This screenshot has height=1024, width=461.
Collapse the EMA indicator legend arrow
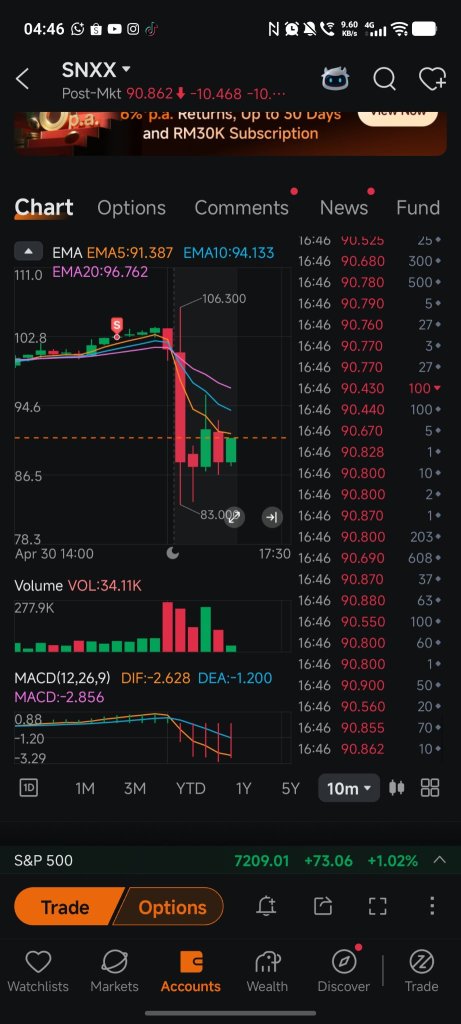27,251
